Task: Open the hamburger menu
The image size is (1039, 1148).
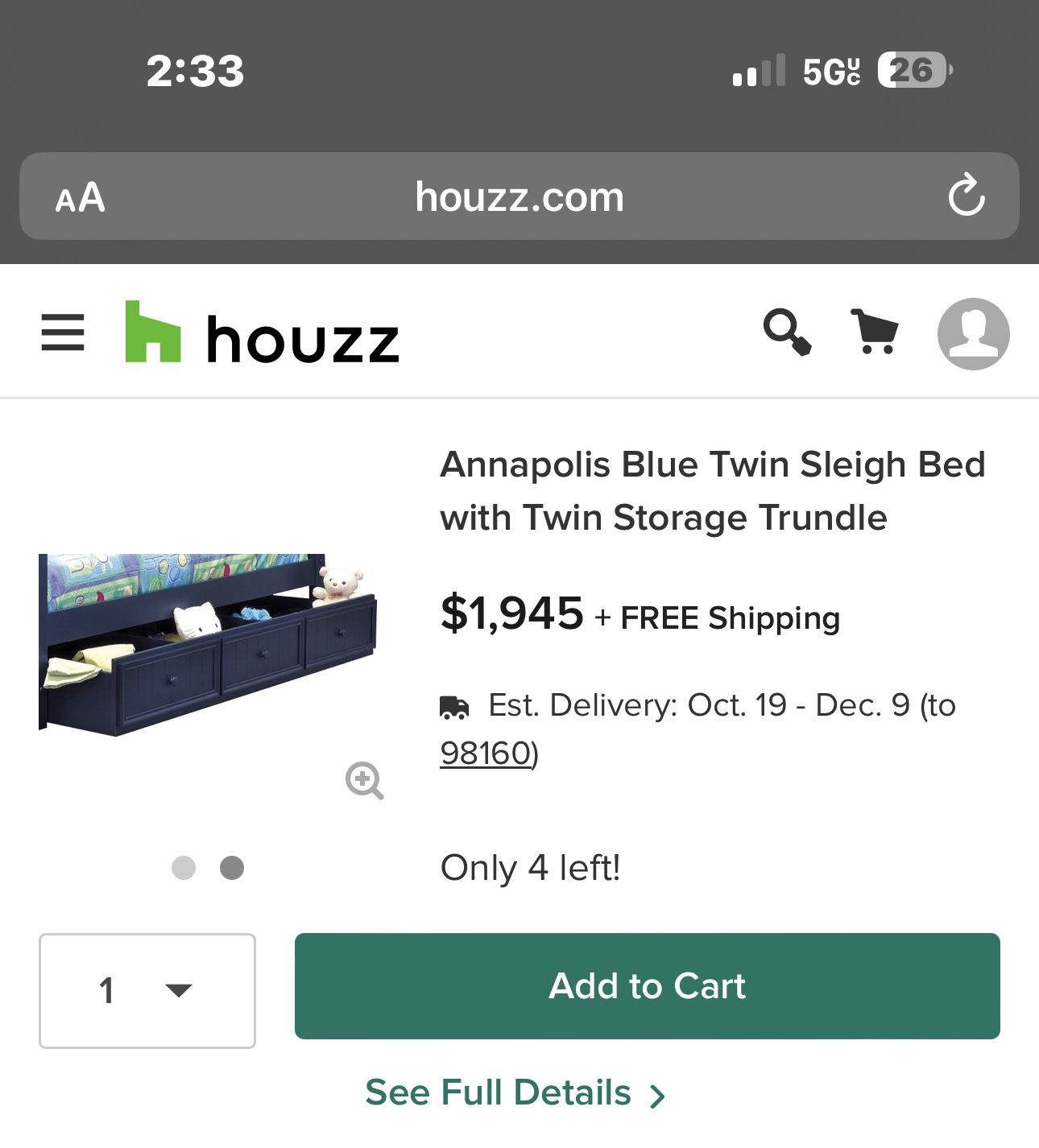Action: pyautogui.click(x=63, y=332)
